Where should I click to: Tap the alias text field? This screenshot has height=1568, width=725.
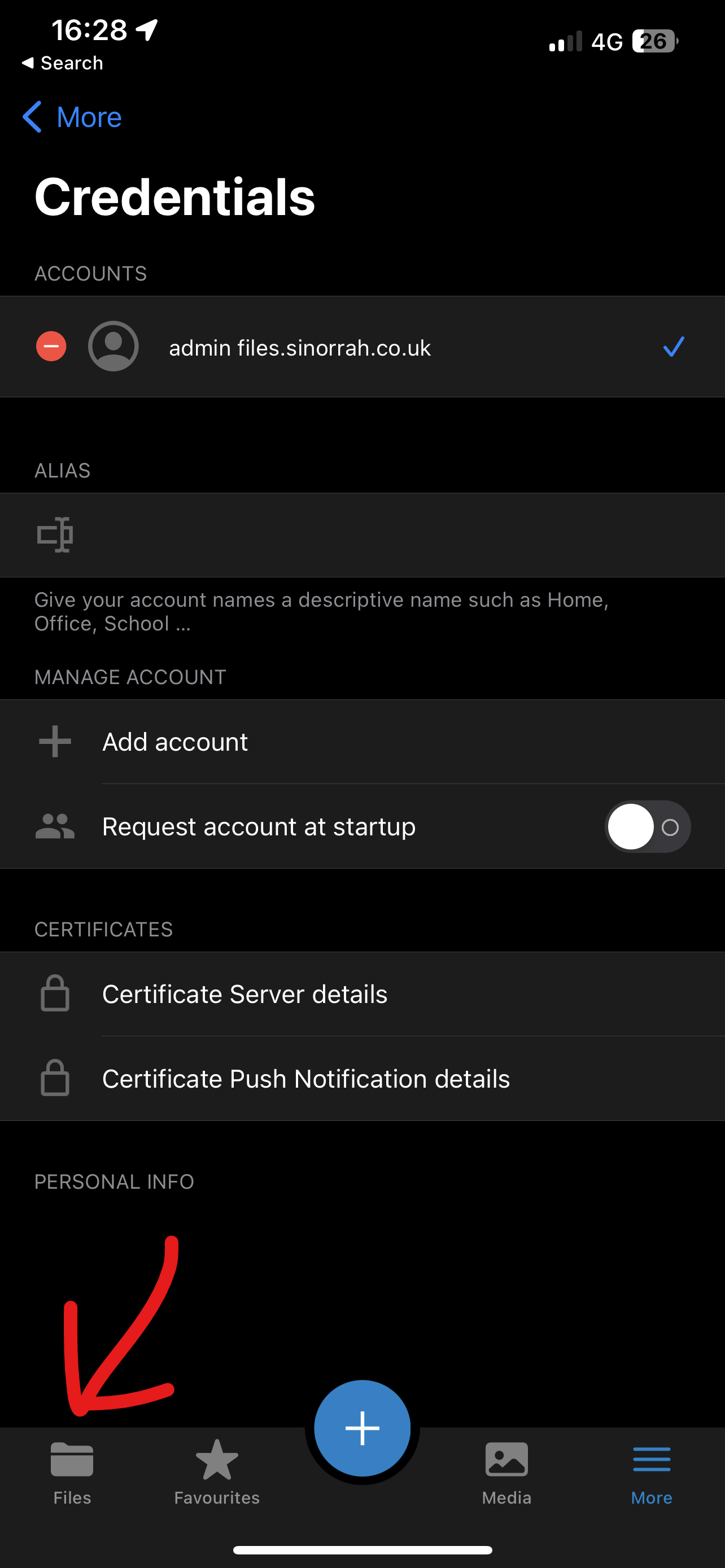(390, 535)
